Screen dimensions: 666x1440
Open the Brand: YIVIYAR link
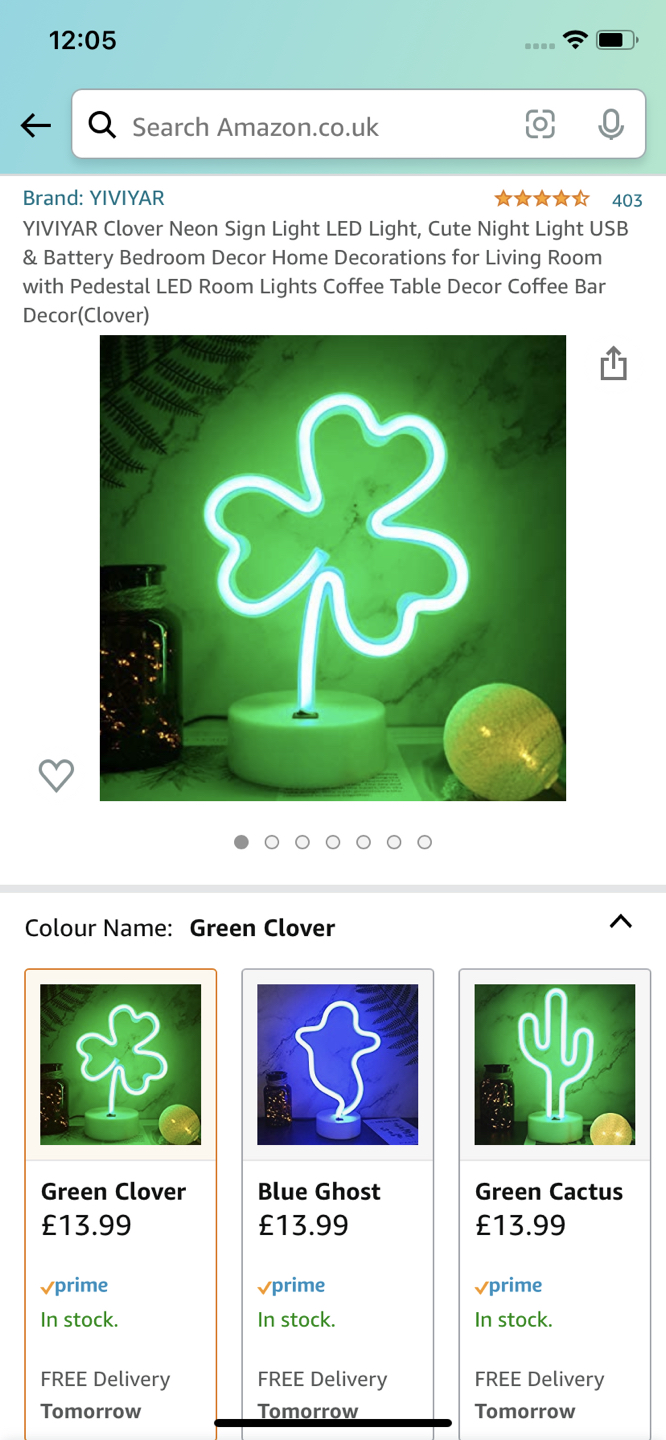pos(94,198)
